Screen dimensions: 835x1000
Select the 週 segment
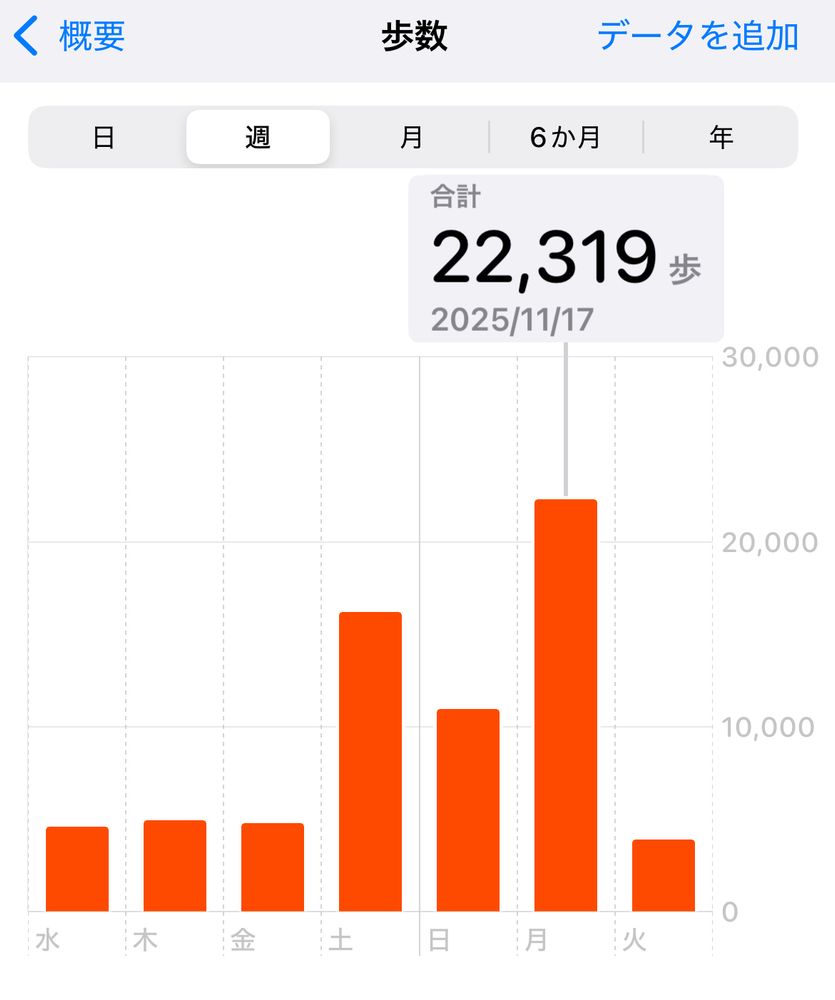click(258, 137)
